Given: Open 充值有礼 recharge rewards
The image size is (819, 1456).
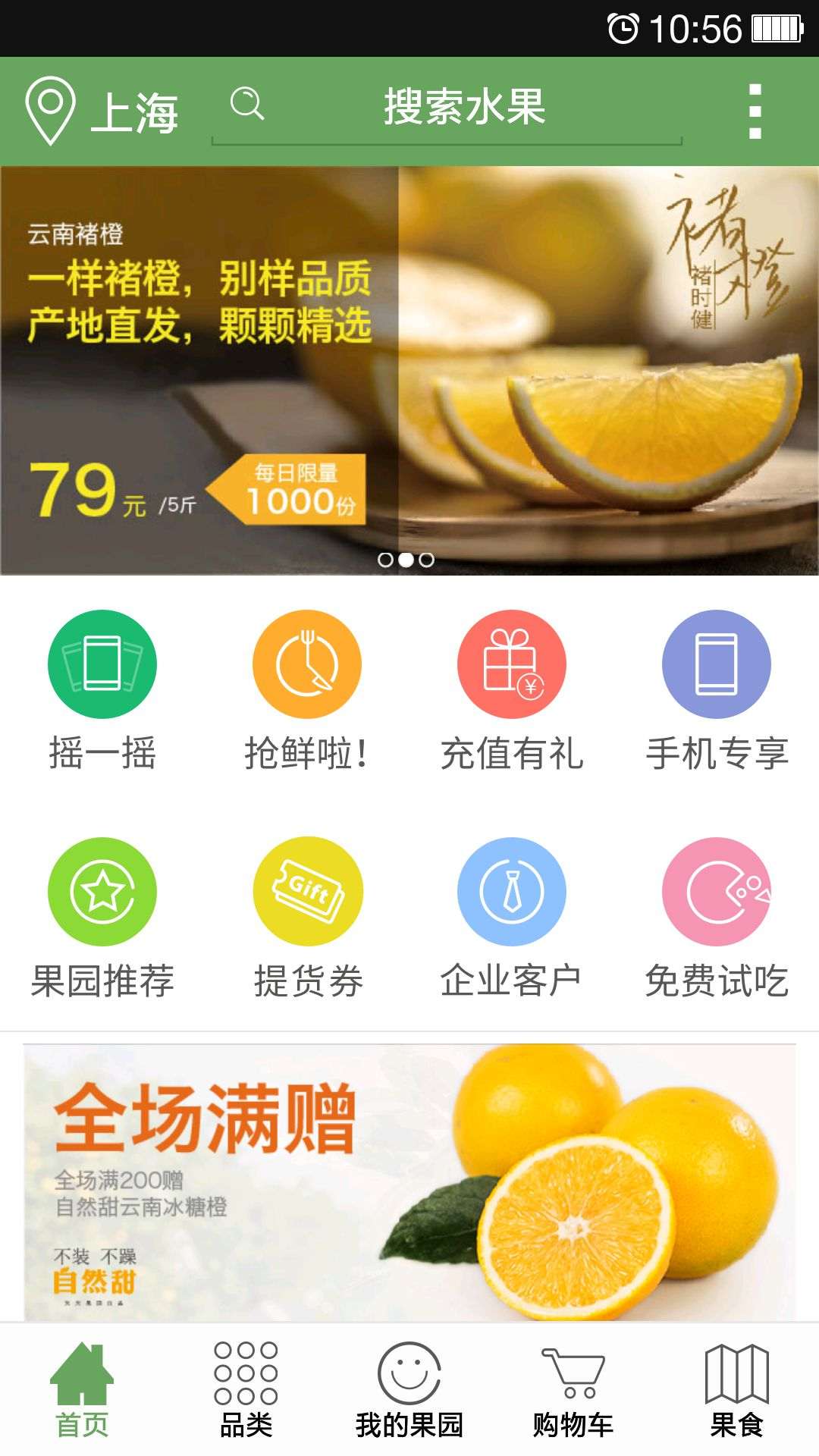Looking at the screenshot, I should coord(512,689).
